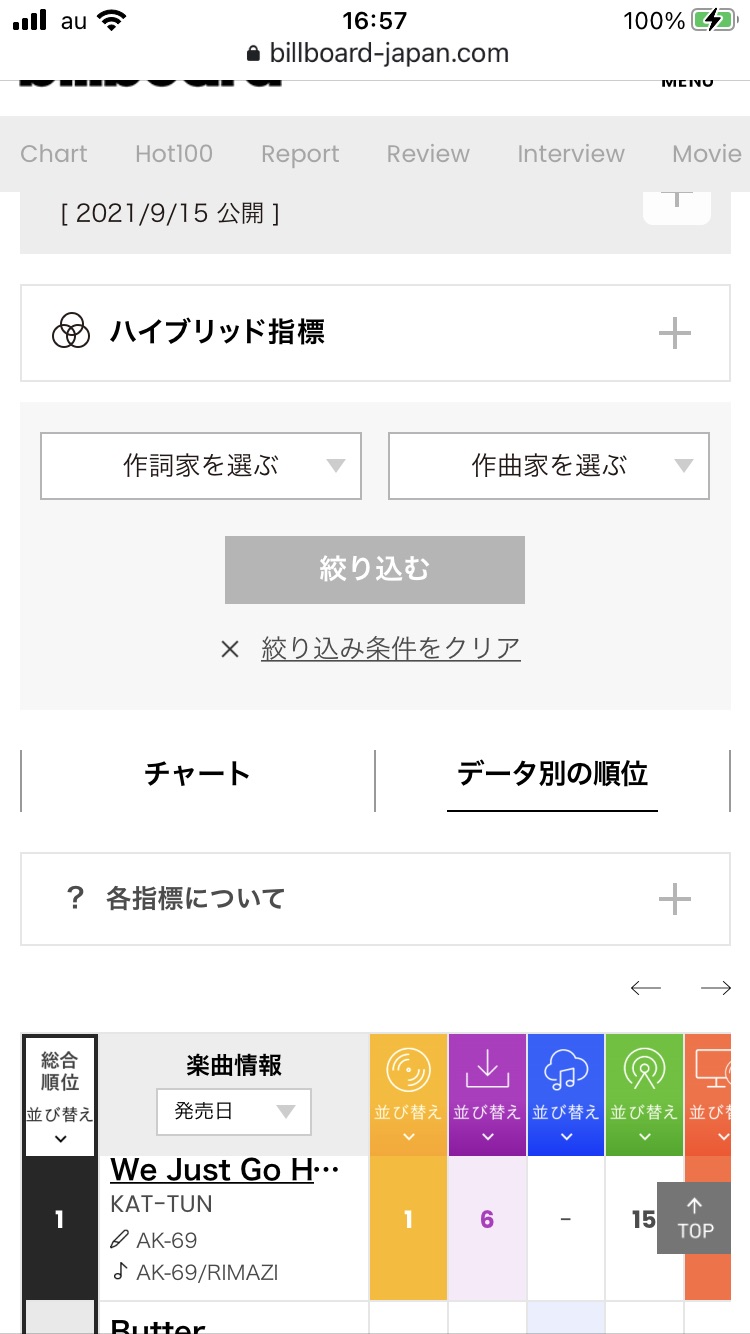Open the We Just Go H… song link
This screenshot has width=750, height=1334.
coord(226,1170)
